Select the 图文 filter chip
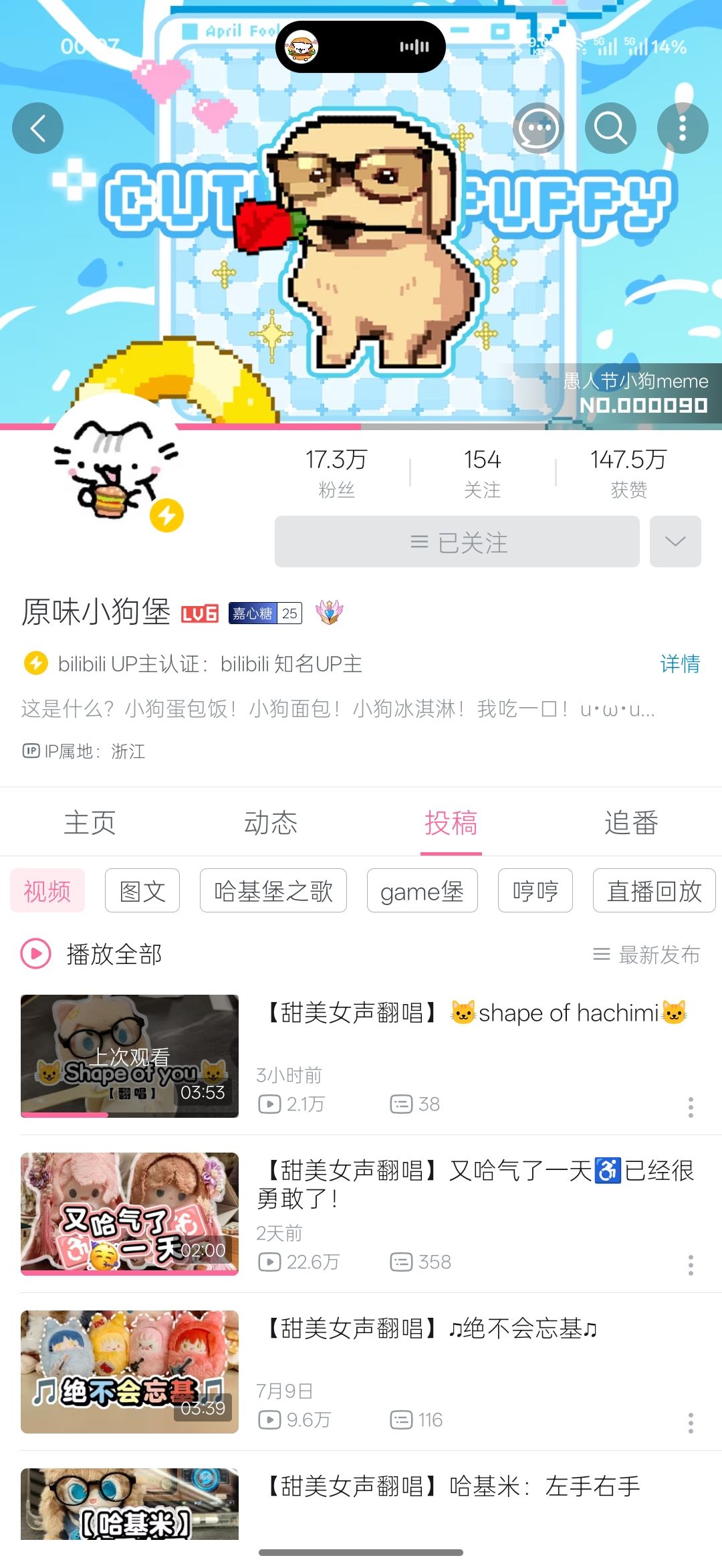 [x=142, y=890]
